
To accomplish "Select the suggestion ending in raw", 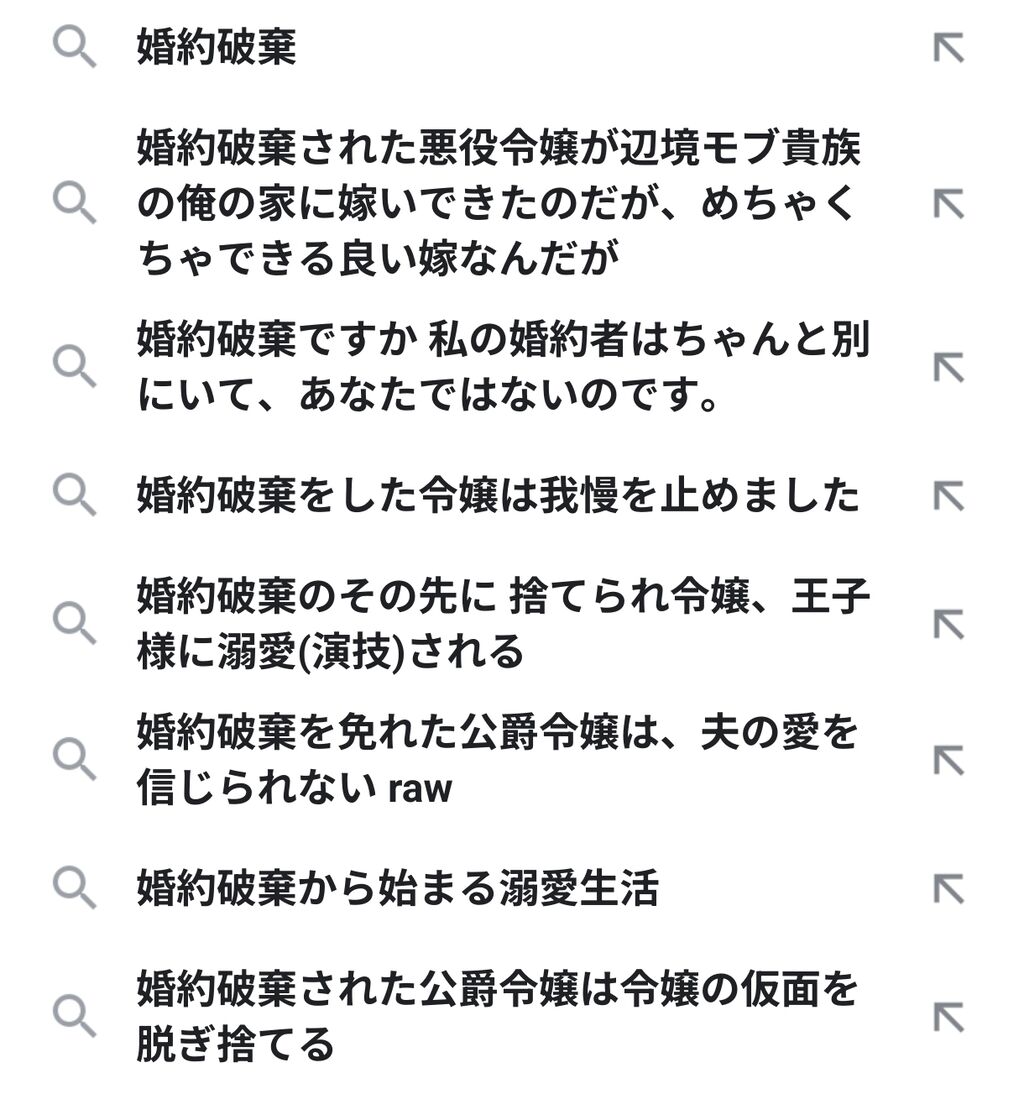I will pos(498,761).
